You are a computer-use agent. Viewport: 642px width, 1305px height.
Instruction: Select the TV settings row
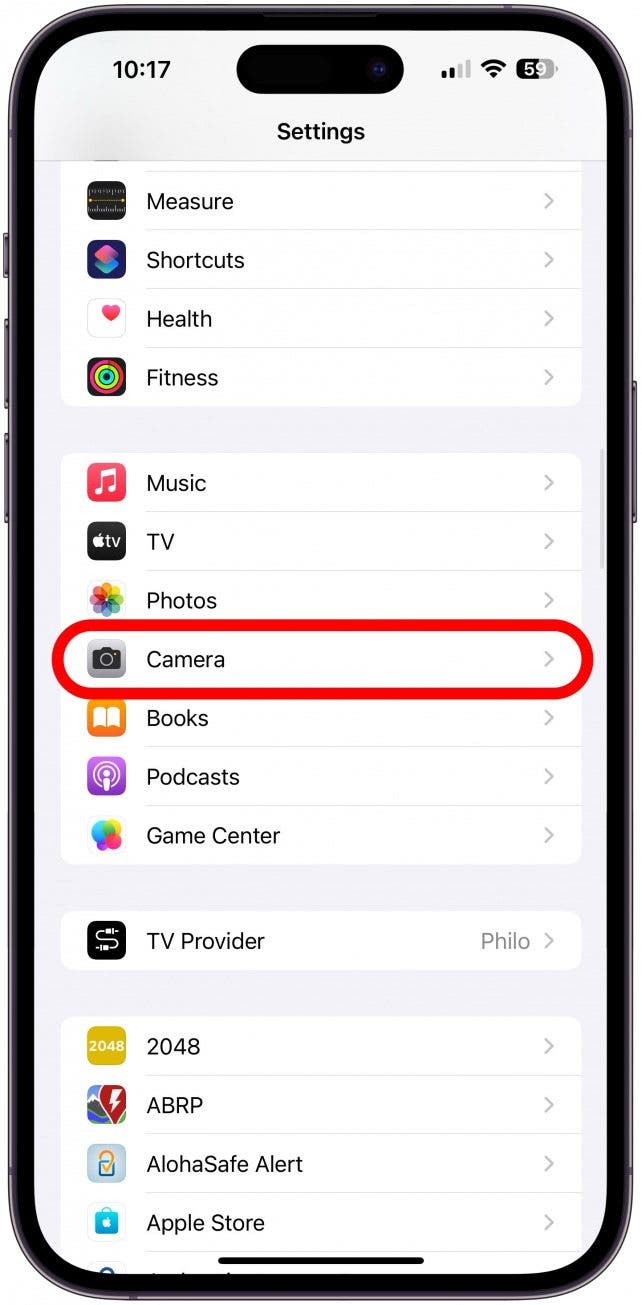(x=320, y=542)
